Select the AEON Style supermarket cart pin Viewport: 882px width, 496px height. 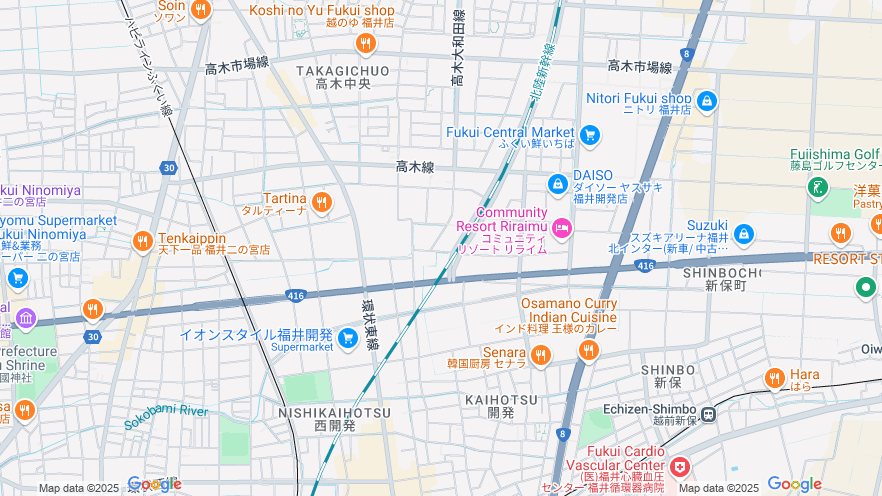tap(348, 338)
